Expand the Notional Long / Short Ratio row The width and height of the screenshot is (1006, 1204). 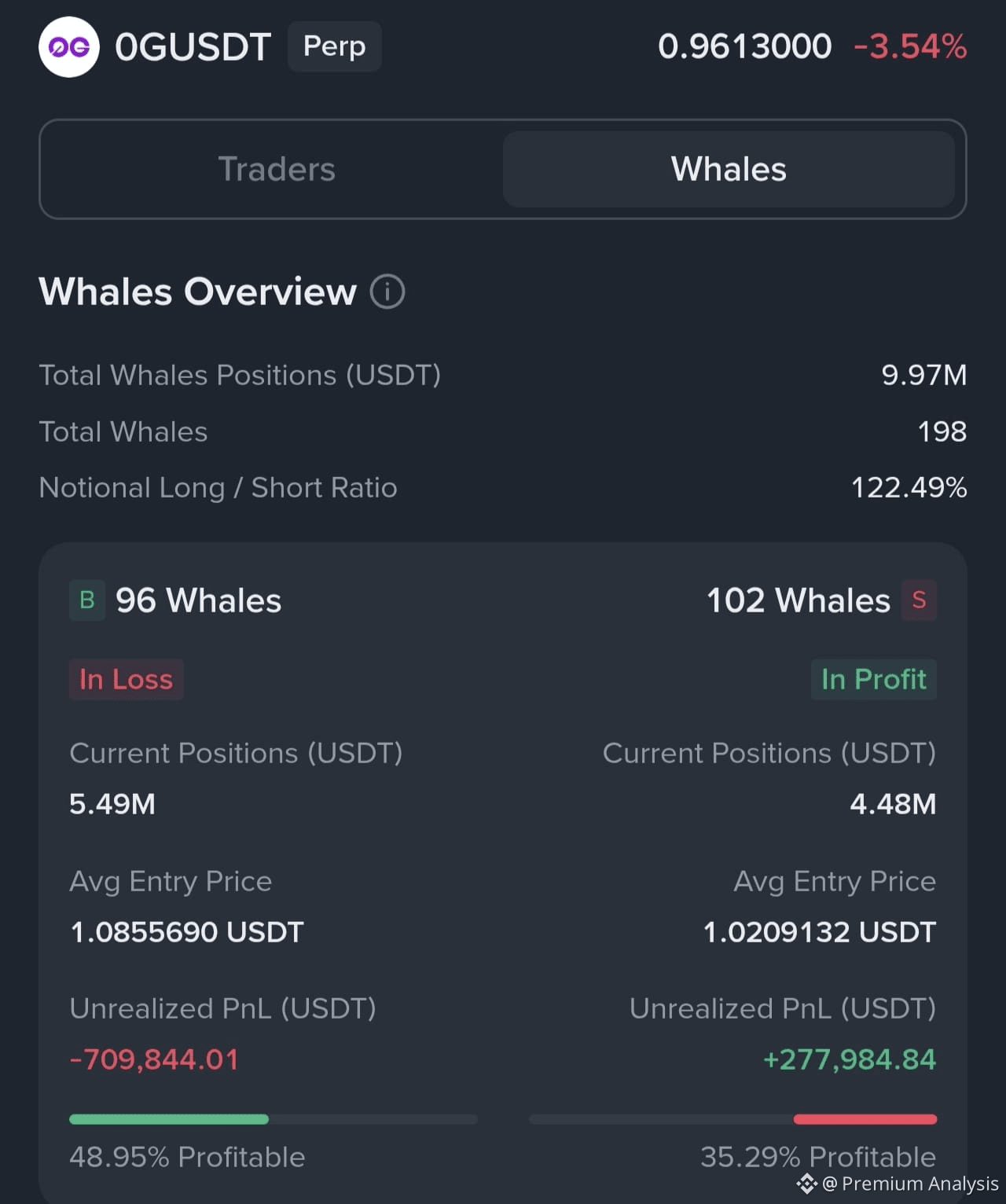click(x=503, y=487)
